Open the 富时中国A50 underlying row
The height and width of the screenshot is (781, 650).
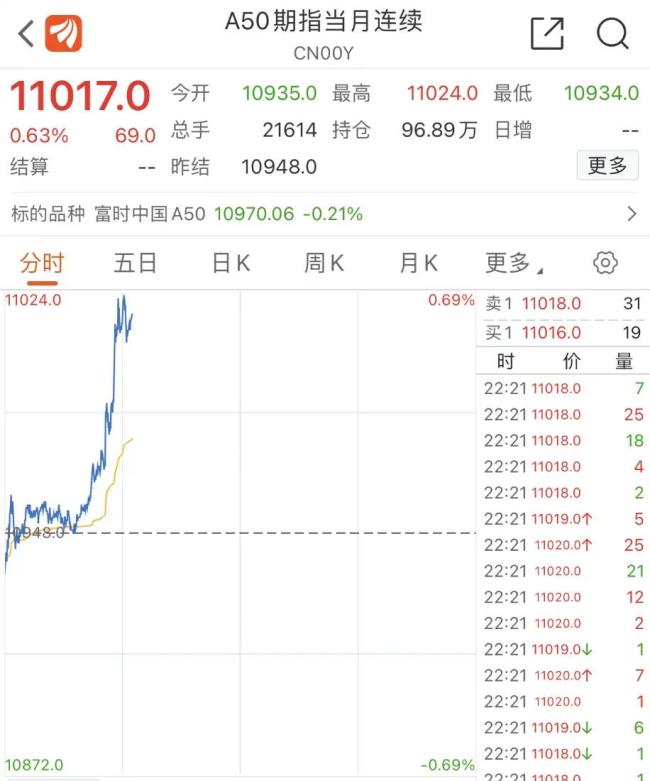click(324, 213)
